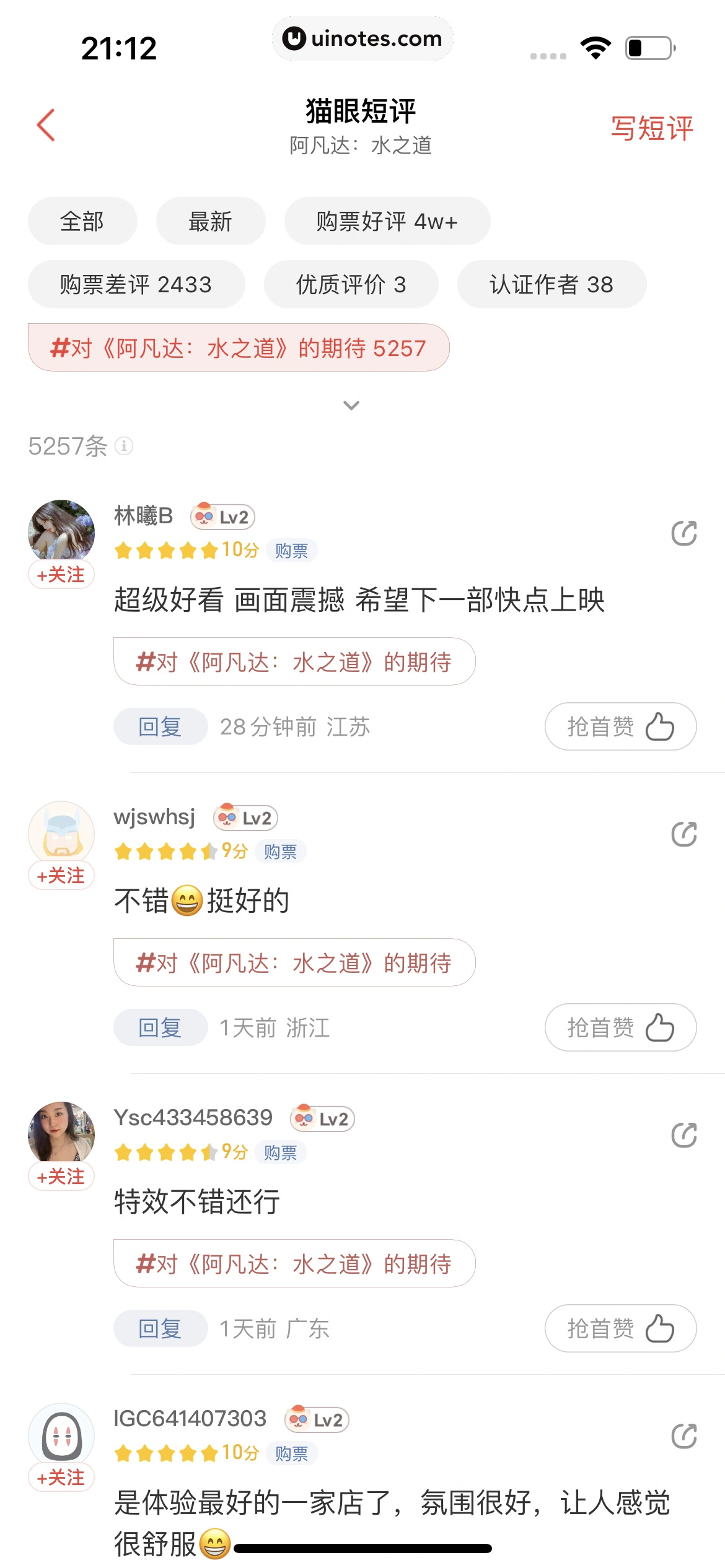Share Ysc433458639's review
Viewport: 725px width, 1568px height.
683,1135
